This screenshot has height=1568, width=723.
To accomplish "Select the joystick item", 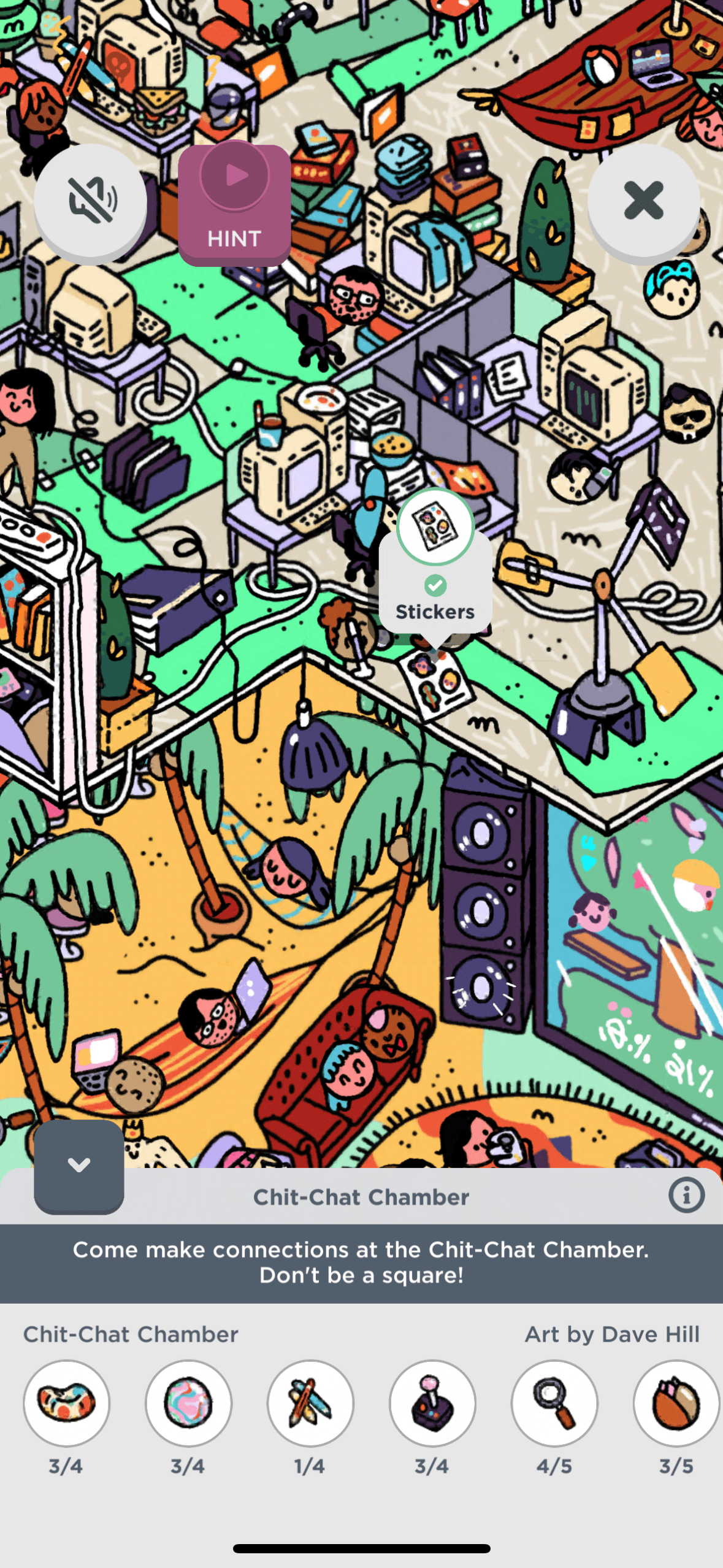I will tap(432, 1403).
